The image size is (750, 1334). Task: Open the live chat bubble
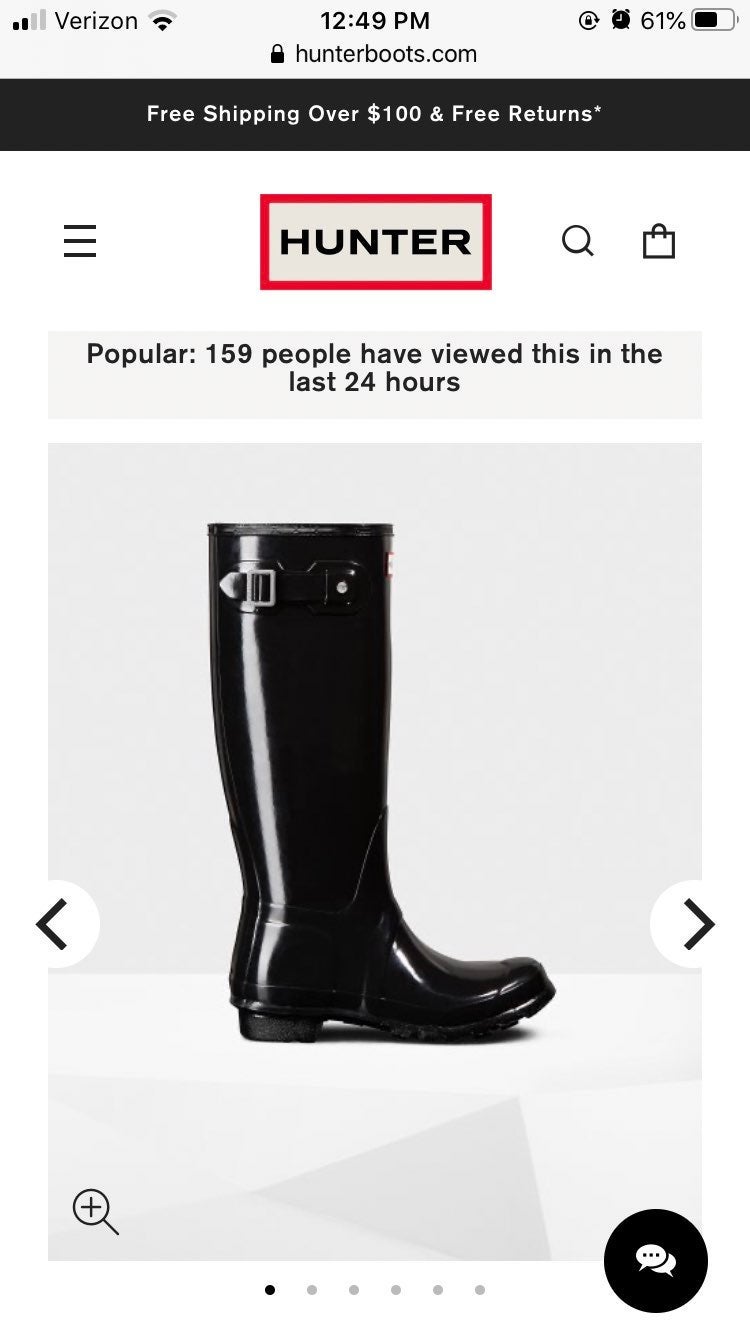pos(655,1260)
